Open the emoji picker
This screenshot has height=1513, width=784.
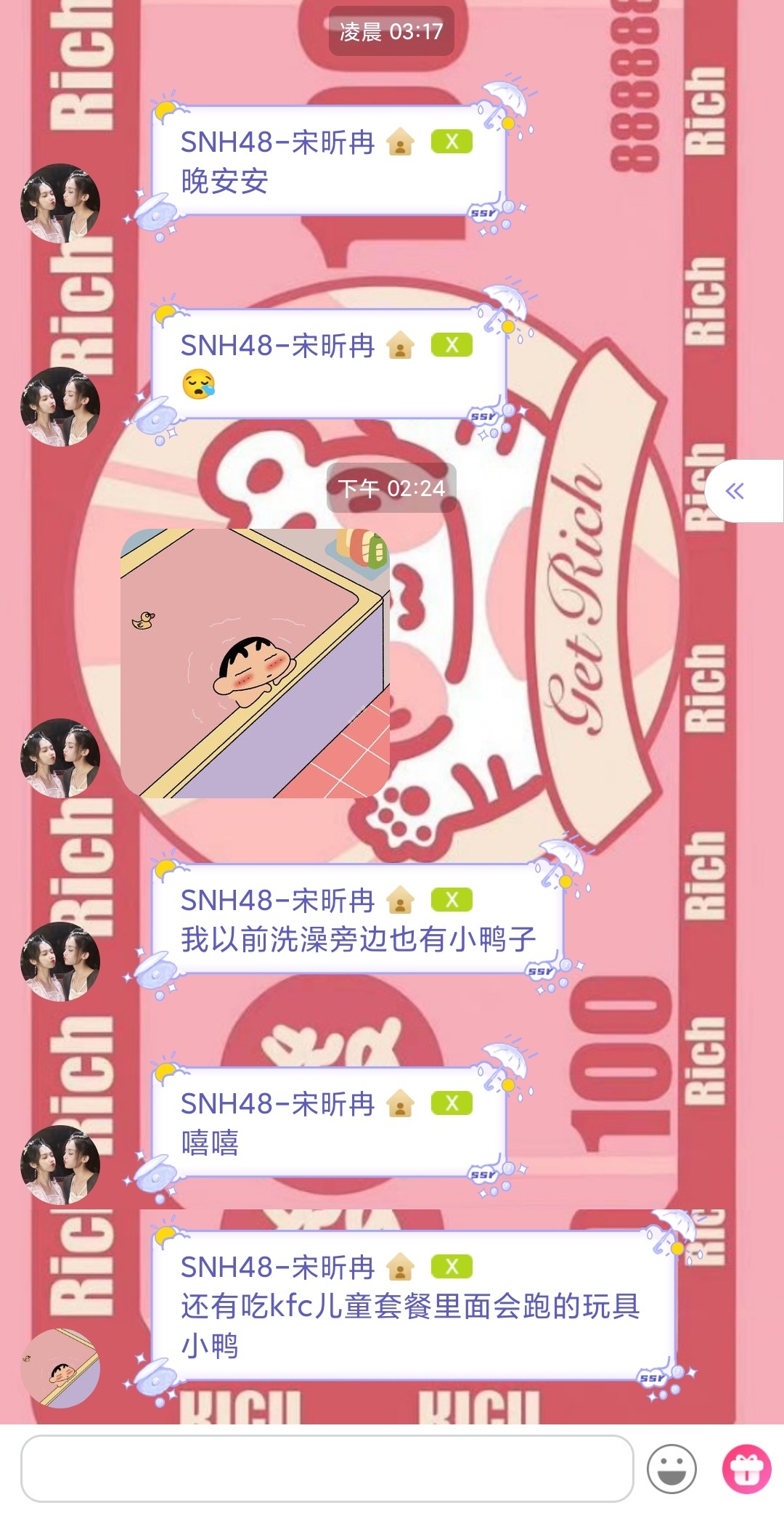click(x=671, y=1468)
